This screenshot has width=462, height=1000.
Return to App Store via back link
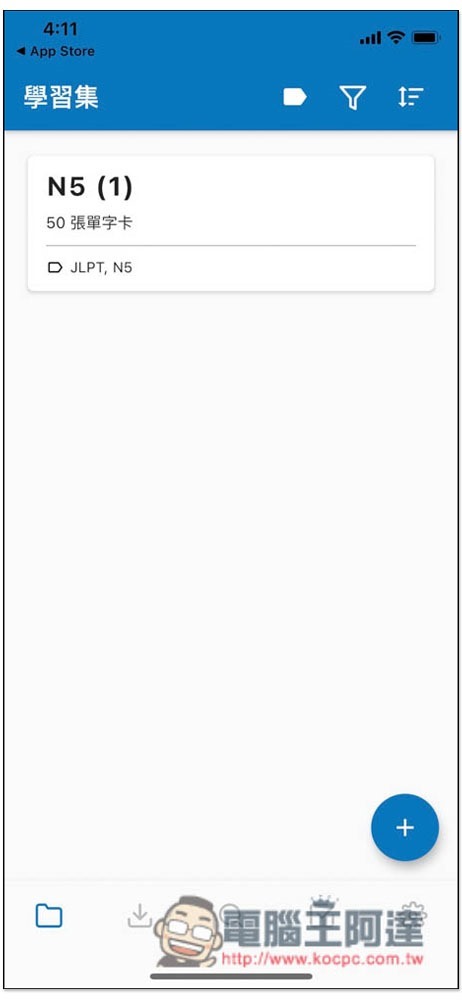pyautogui.click(x=56, y=52)
